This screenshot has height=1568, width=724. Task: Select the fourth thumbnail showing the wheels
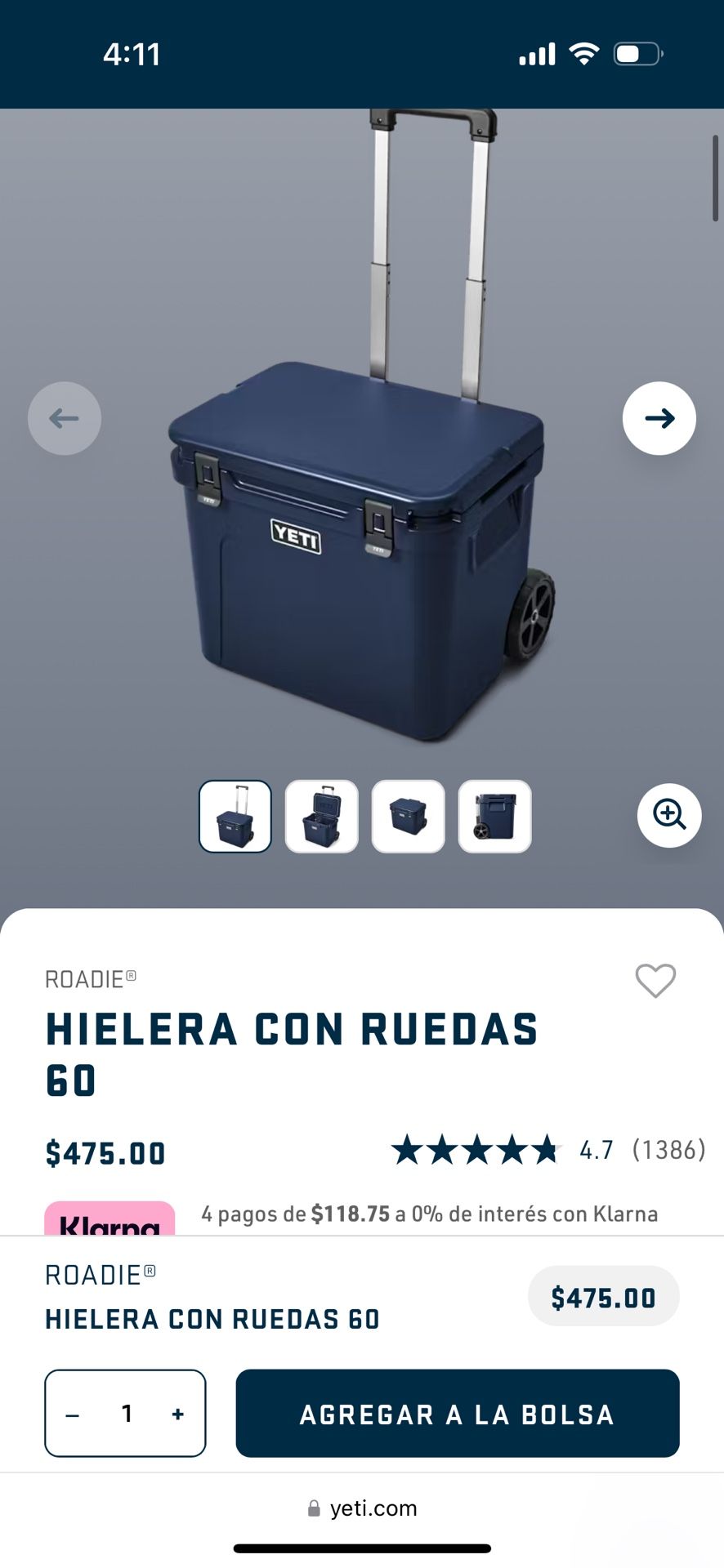point(495,817)
